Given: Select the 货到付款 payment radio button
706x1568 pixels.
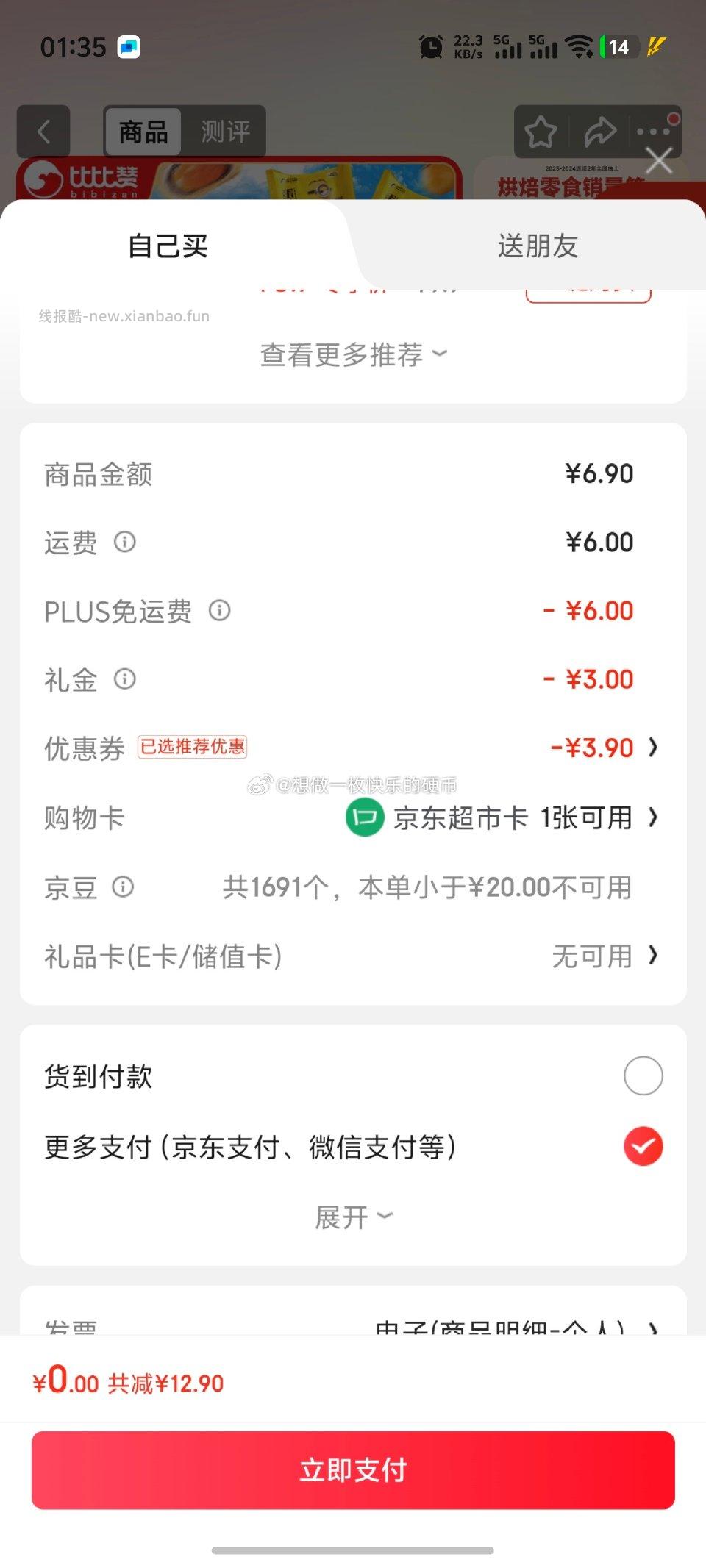Looking at the screenshot, I should [643, 1075].
